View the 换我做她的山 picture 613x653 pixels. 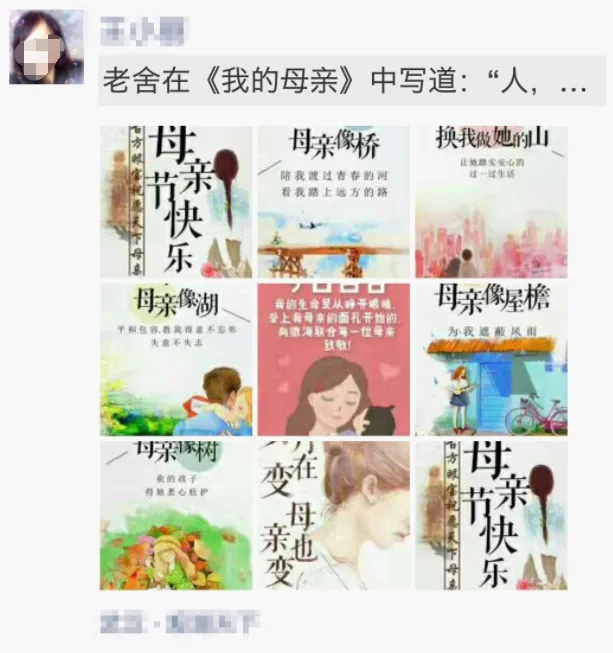(491, 201)
